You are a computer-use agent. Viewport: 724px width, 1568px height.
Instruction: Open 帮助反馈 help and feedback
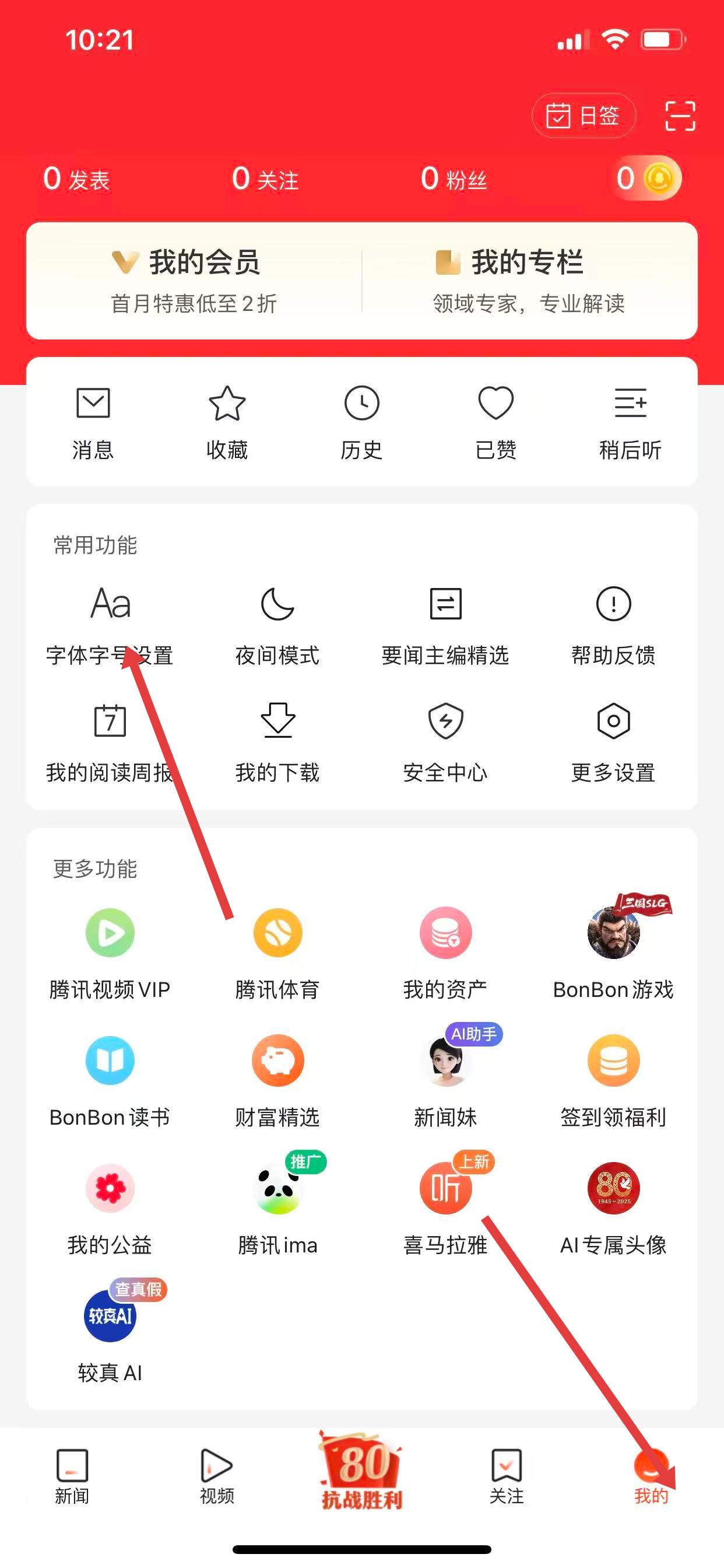(x=613, y=624)
